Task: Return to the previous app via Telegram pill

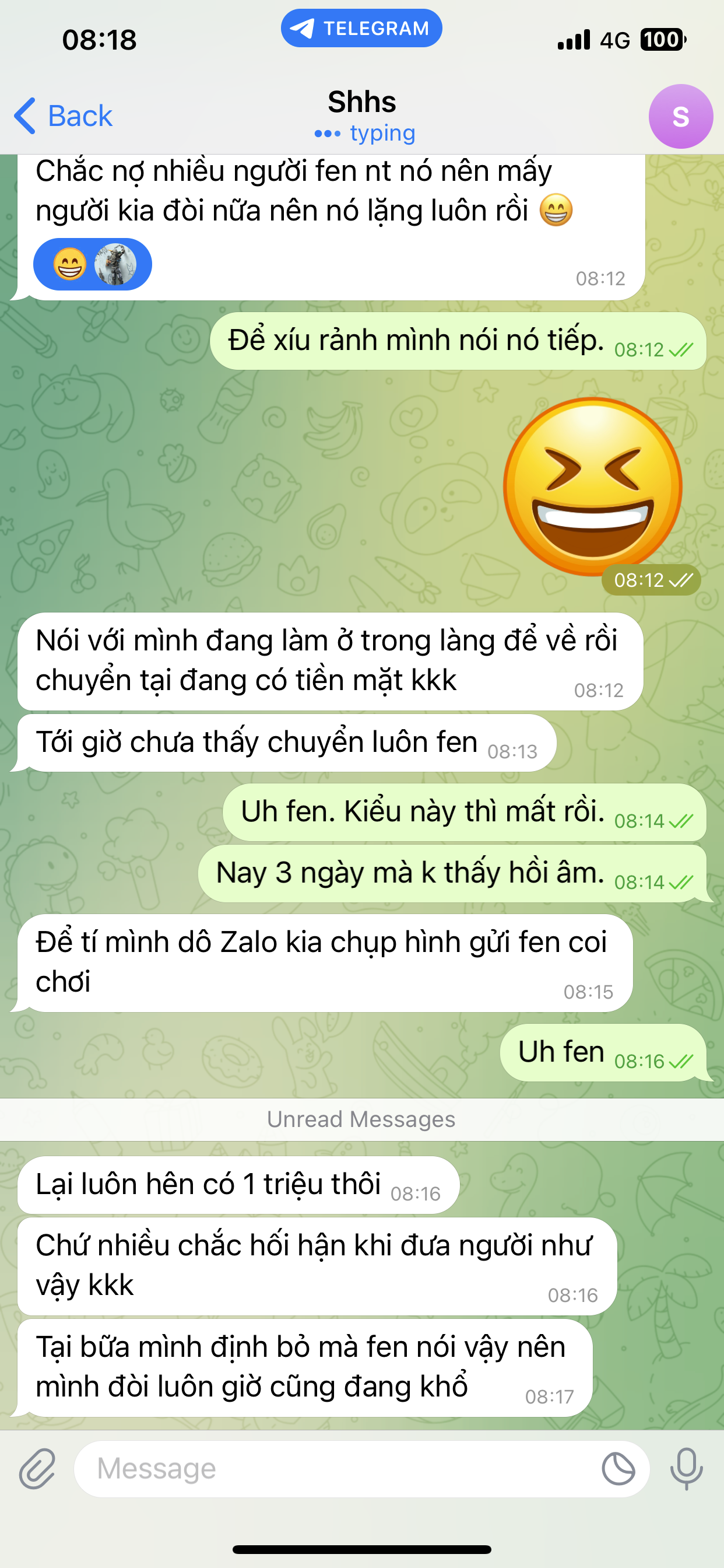Action: tap(361, 28)
